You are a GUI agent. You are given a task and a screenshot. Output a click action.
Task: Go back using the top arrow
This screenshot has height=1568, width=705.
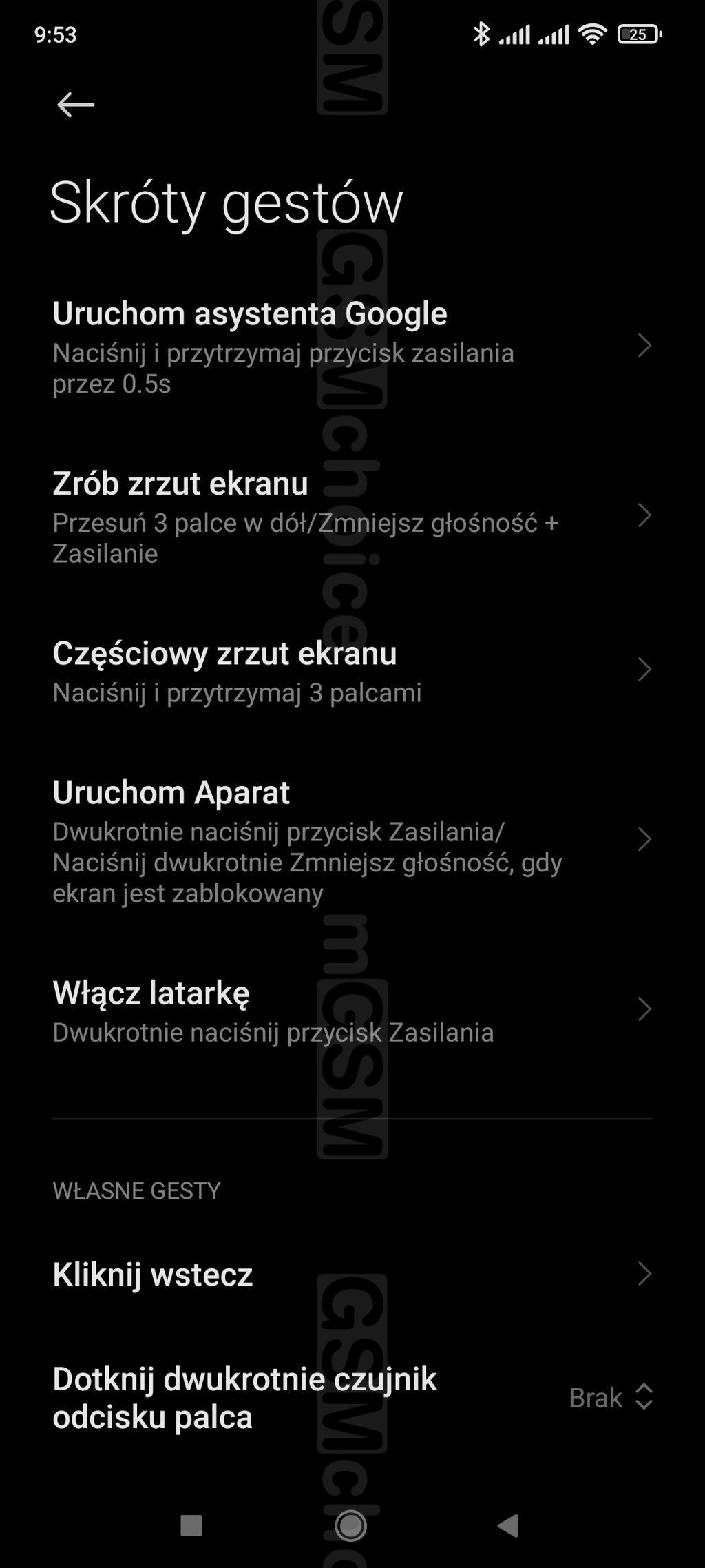click(75, 105)
